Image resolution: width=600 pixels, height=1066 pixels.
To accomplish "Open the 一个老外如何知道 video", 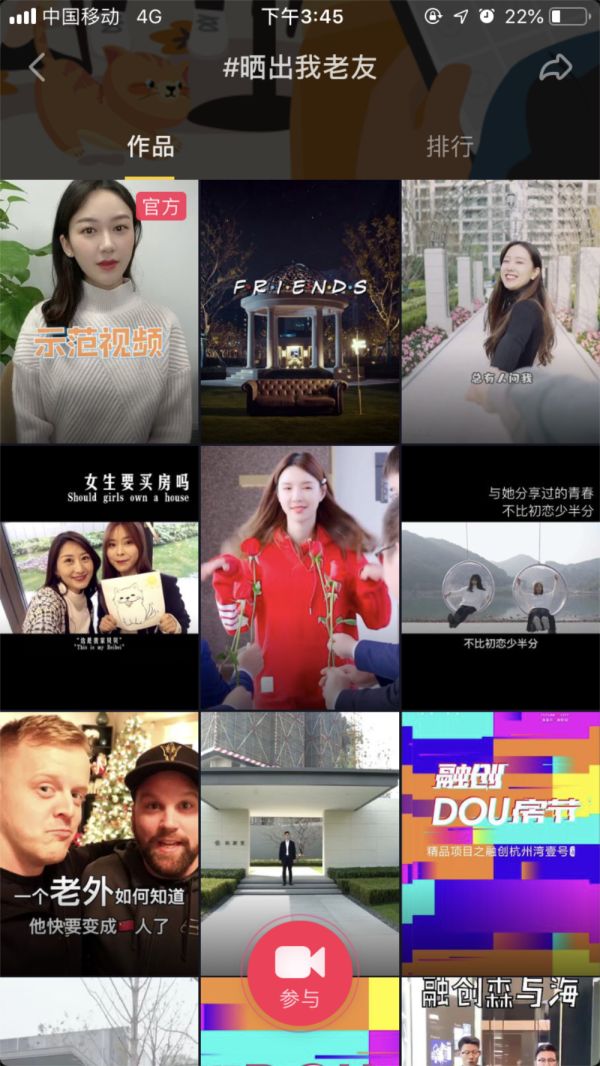I will (99, 843).
